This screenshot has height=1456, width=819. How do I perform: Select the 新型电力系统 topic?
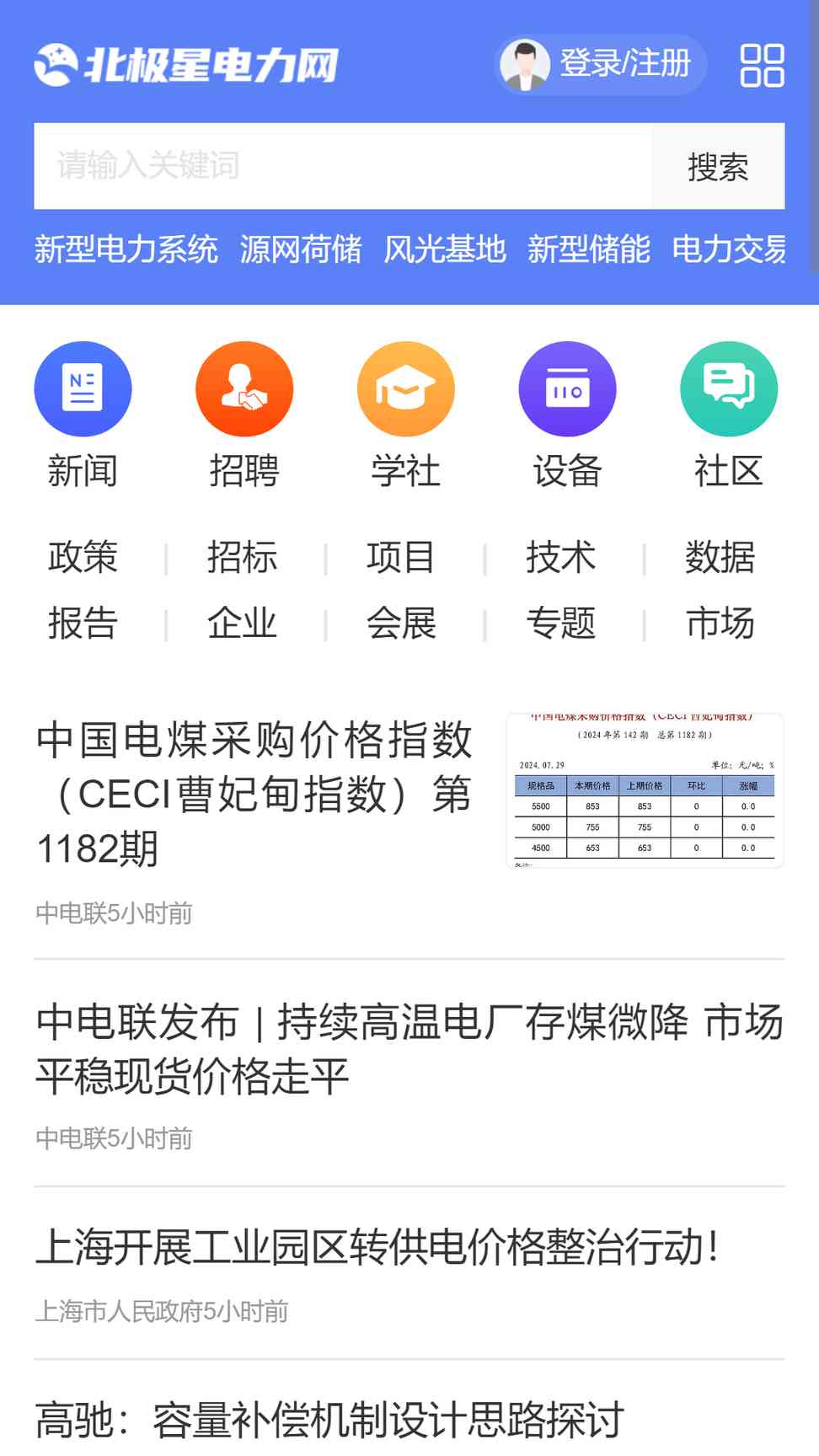pyautogui.click(x=126, y=249)
